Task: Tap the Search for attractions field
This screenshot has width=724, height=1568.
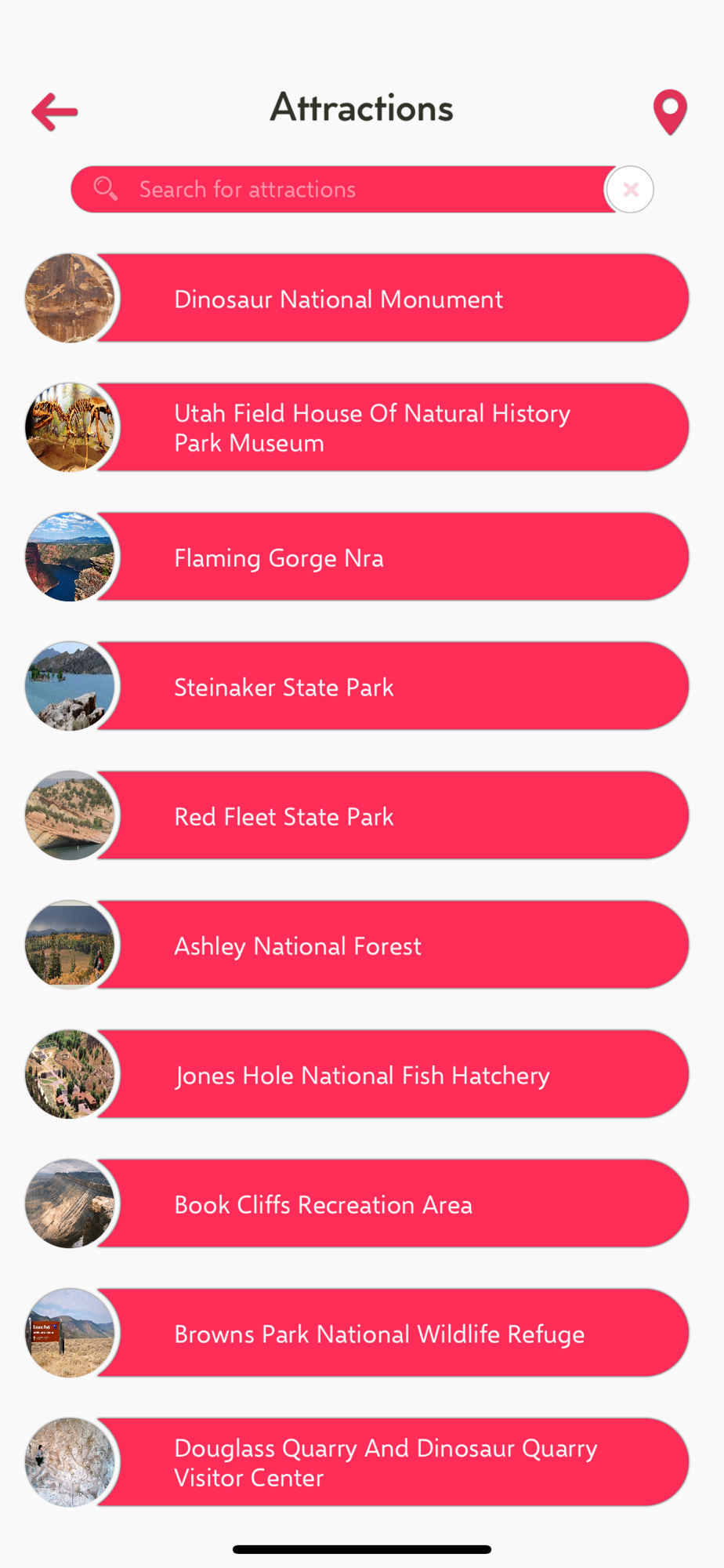Action: tap(343, 189)
